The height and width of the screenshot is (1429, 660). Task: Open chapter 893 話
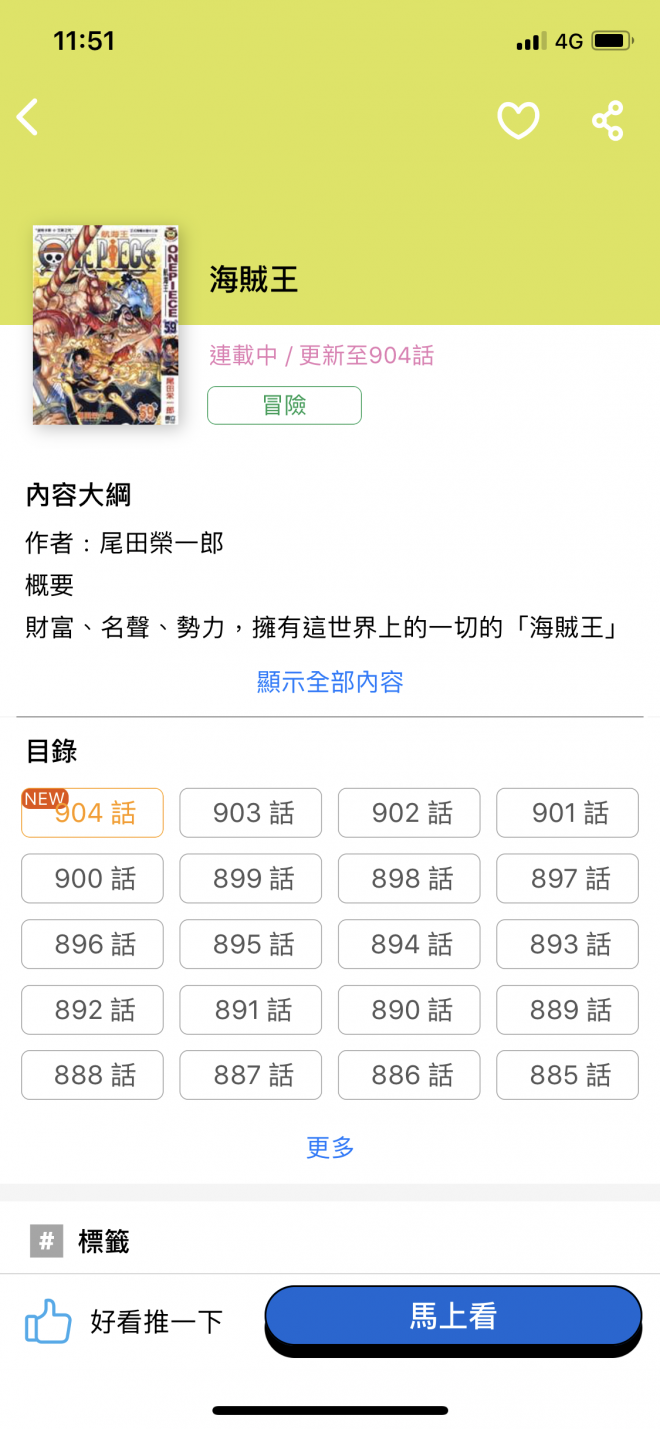click(567, 944)
